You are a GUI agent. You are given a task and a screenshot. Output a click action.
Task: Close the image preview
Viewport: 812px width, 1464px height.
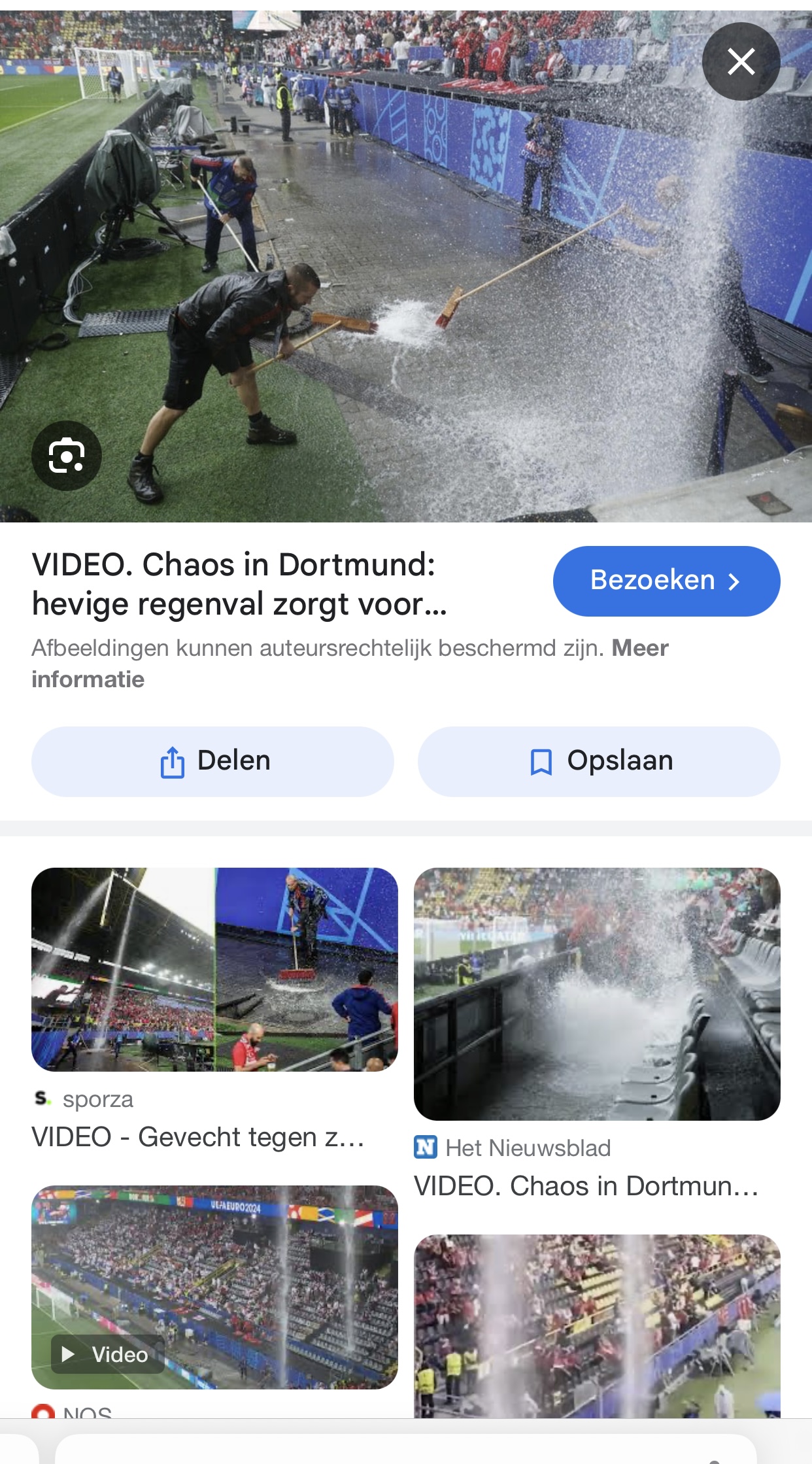tap(741, 61)
